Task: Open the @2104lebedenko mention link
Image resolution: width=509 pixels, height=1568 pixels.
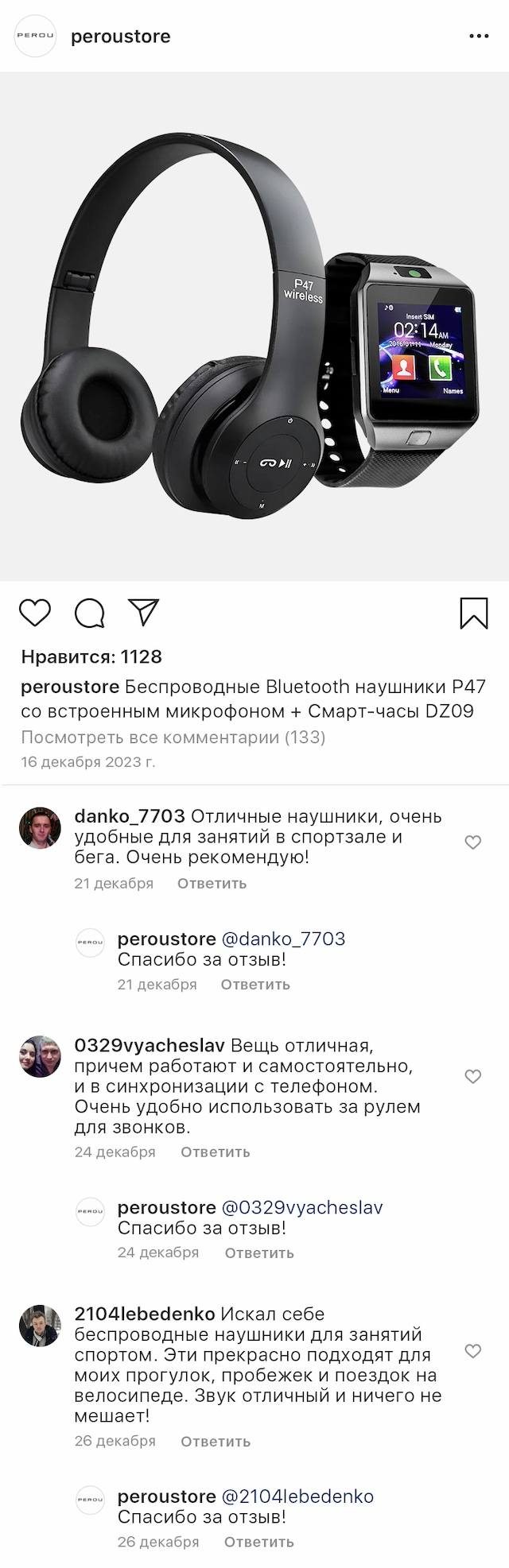Action: click(x=297, y=1496)
